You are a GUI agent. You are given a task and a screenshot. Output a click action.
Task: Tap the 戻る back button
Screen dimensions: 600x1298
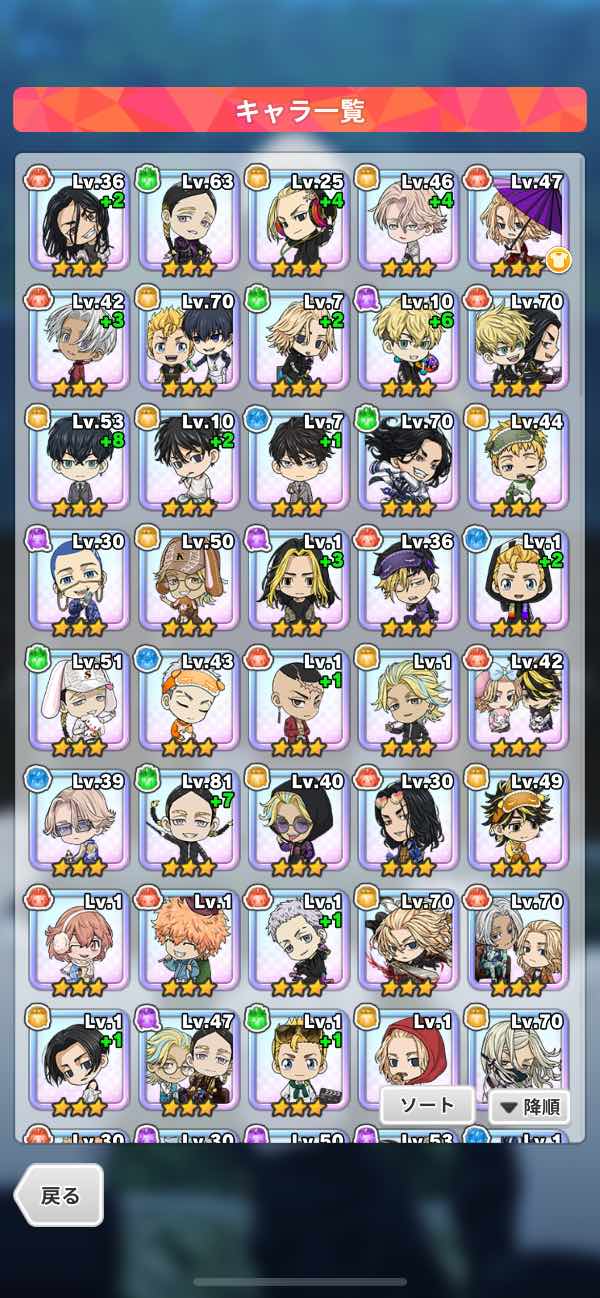[60, 1195]
